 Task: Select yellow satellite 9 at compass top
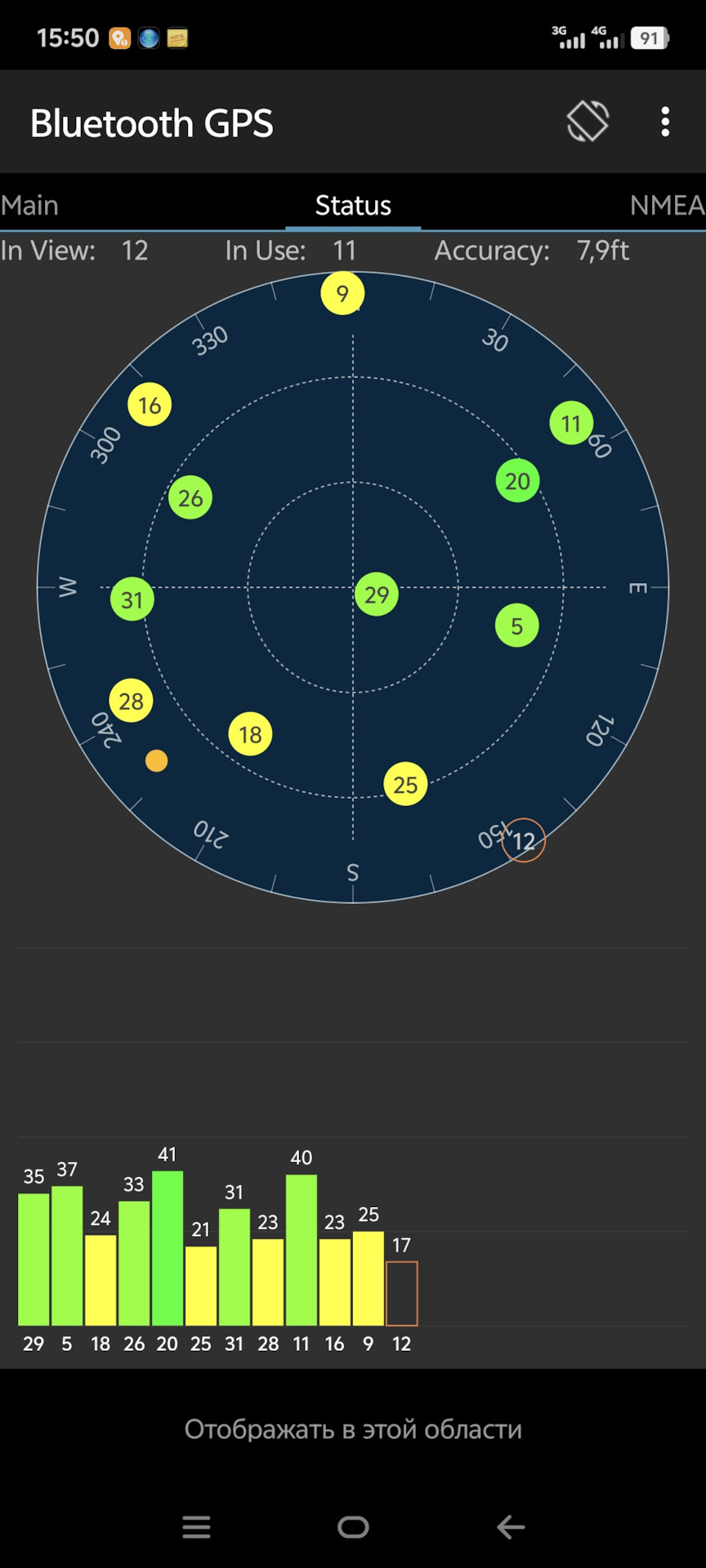click(x=342, y=293)
